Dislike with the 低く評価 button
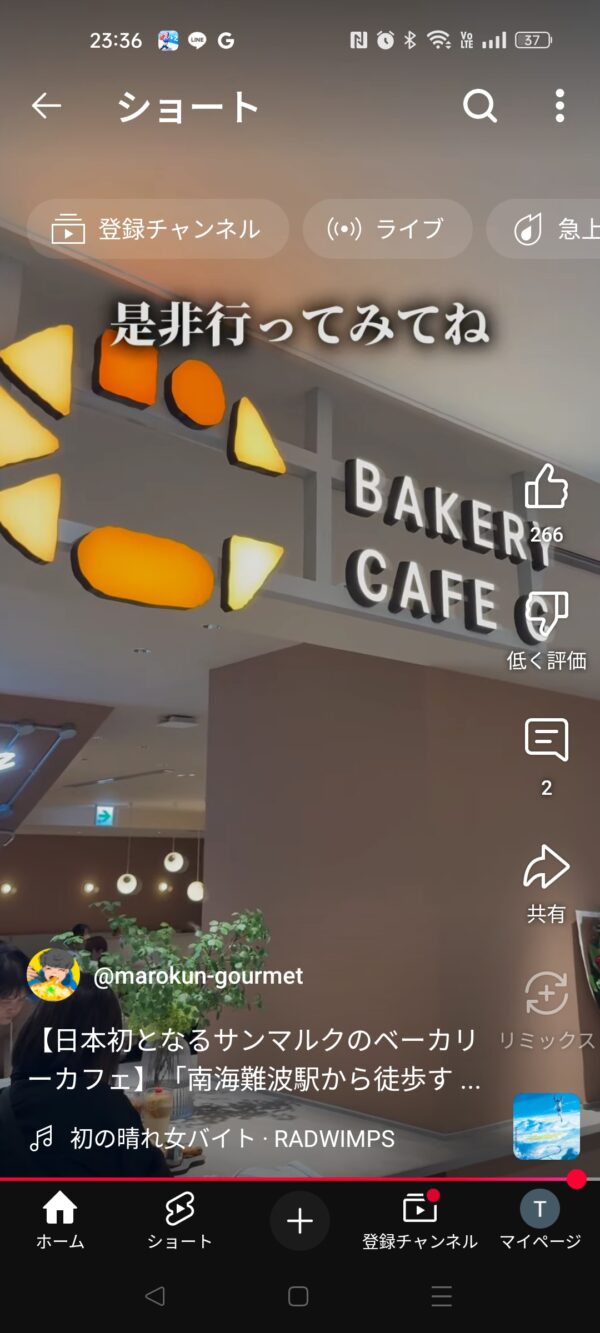 click(546, 615)
